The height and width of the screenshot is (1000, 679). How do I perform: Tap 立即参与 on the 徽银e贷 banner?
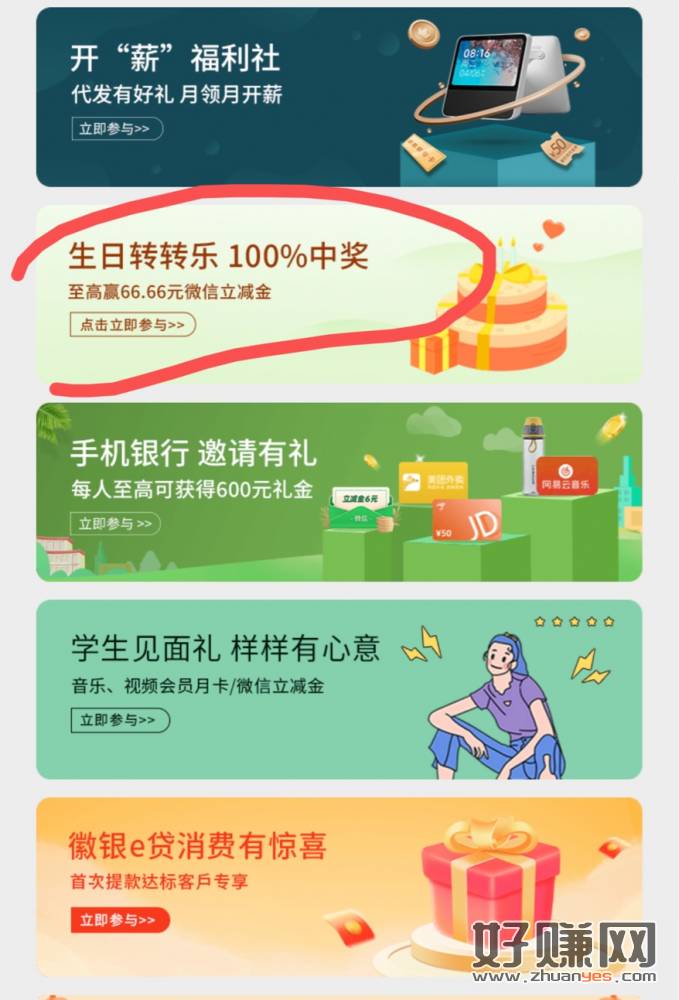(x=119, y=920)
